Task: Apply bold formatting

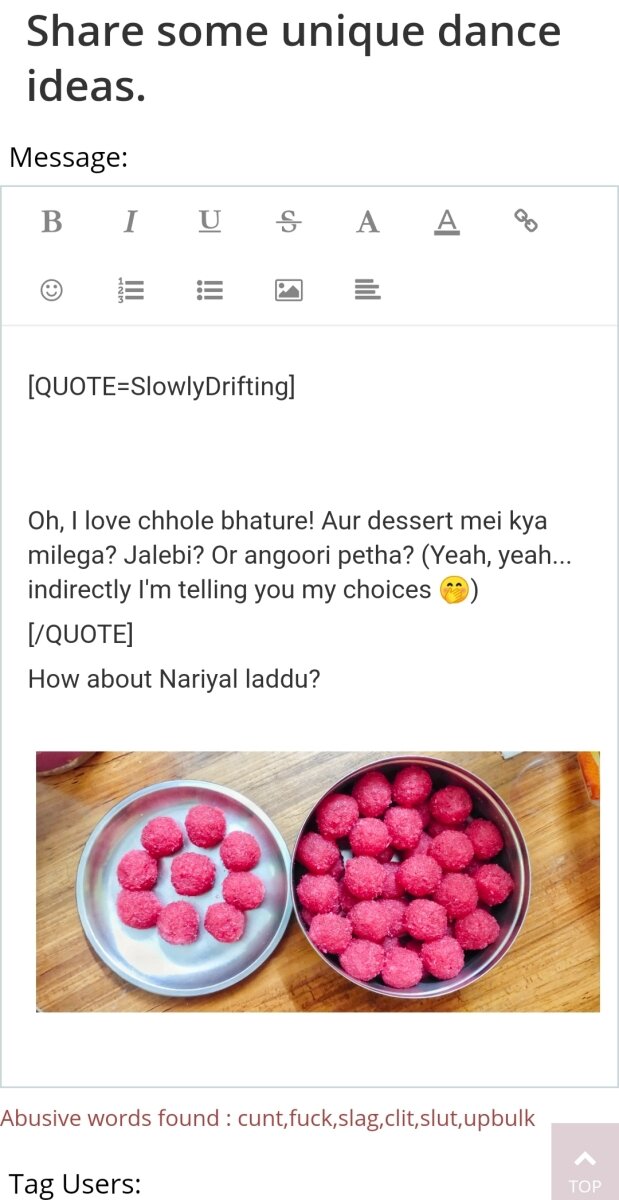Action: [52, 221]
